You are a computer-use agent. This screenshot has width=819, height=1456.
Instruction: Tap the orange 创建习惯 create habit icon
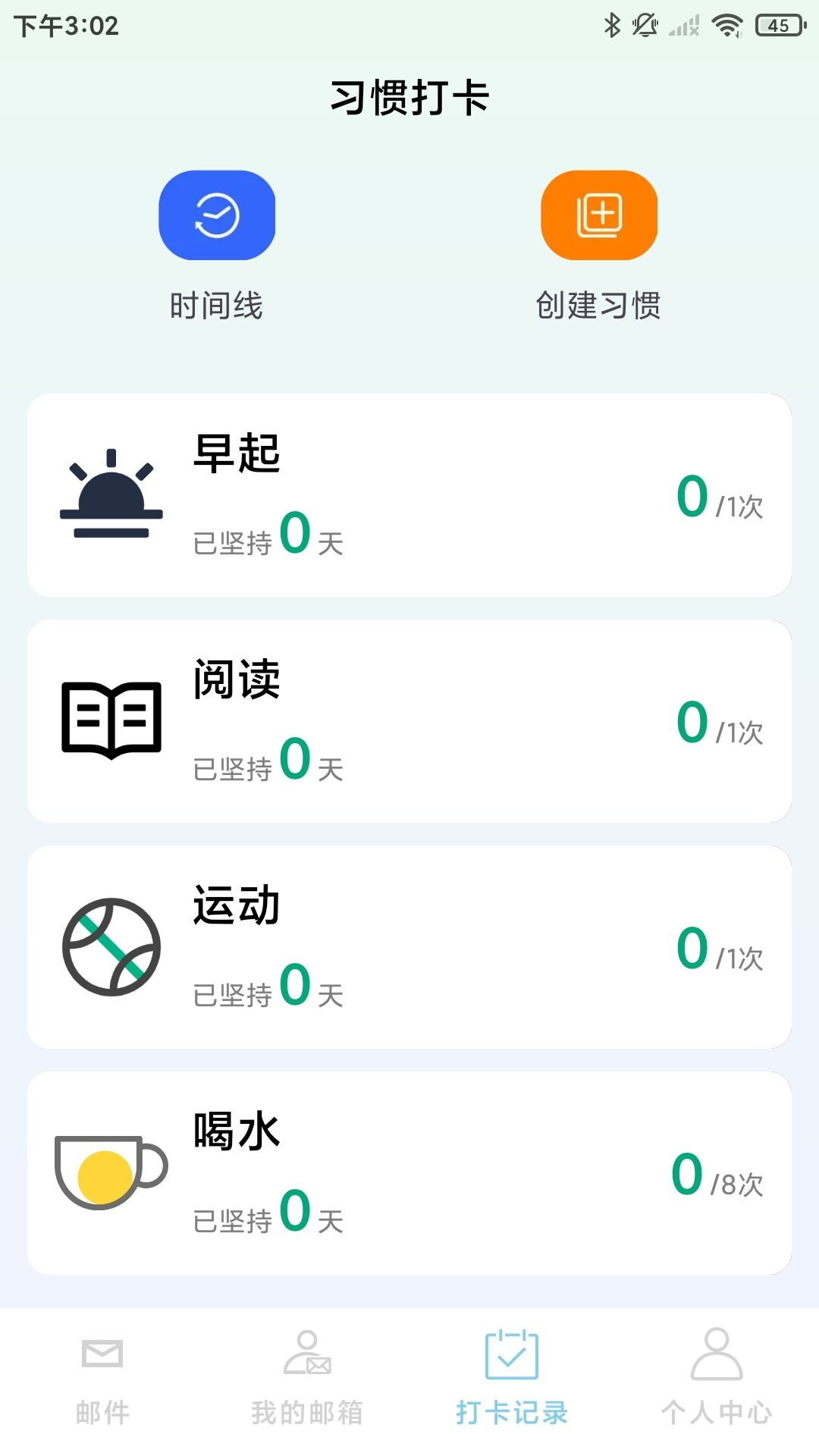[x=599, y=215]
